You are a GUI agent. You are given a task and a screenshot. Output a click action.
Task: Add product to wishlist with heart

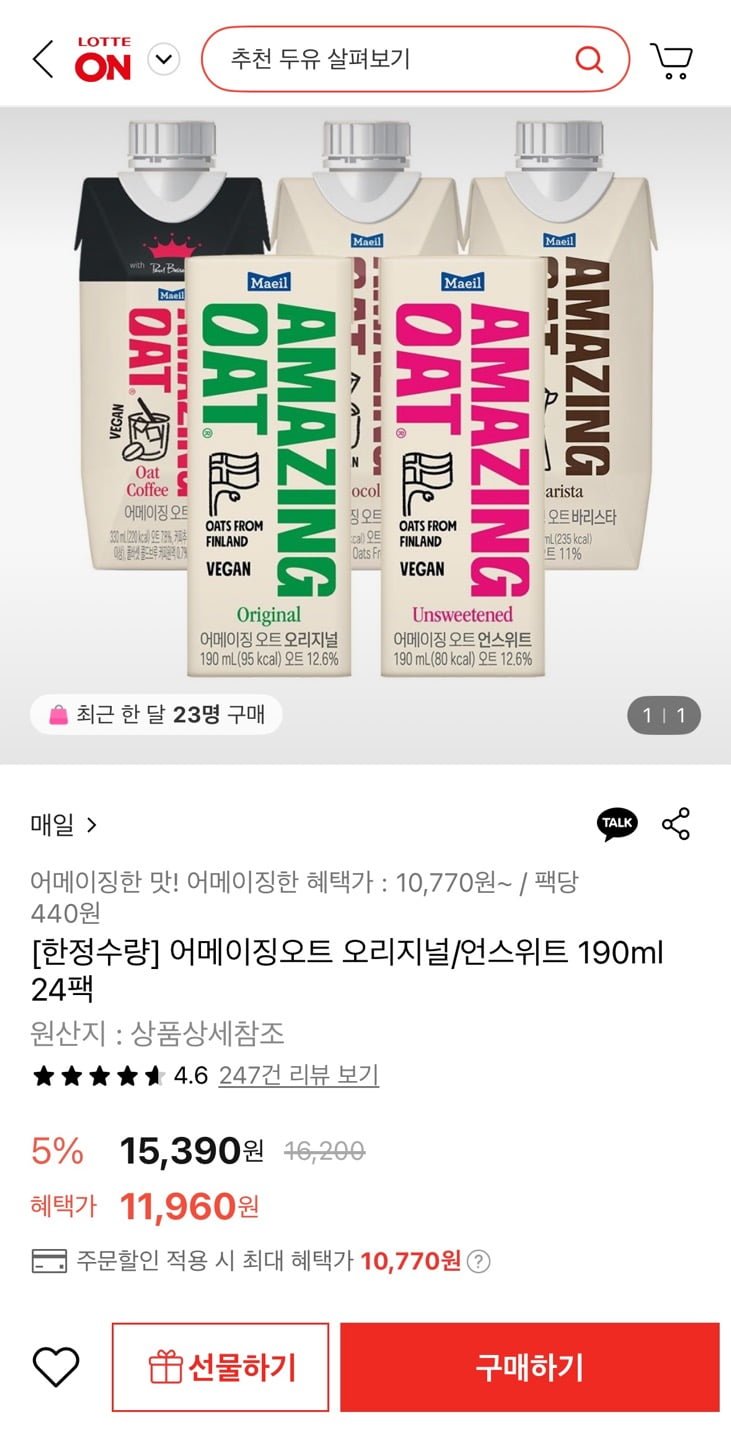[56, 1367]
